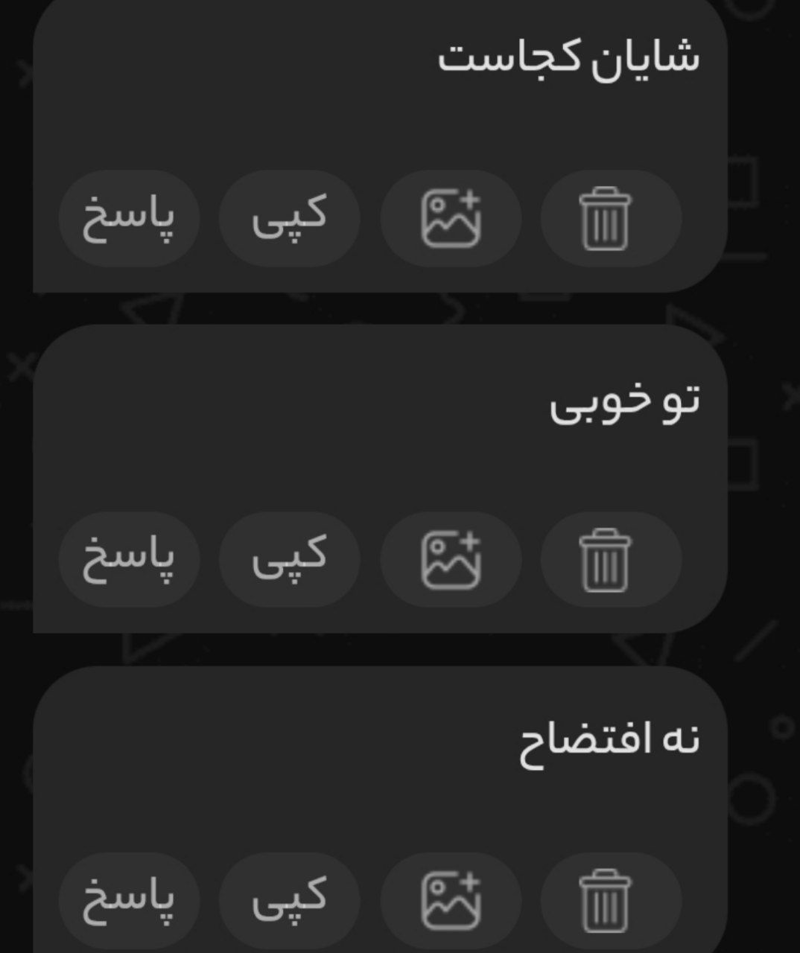Copy (کپی) the message "تو خوبی"
This screenshot has height=953, width=800.
(x=289, y=561)
